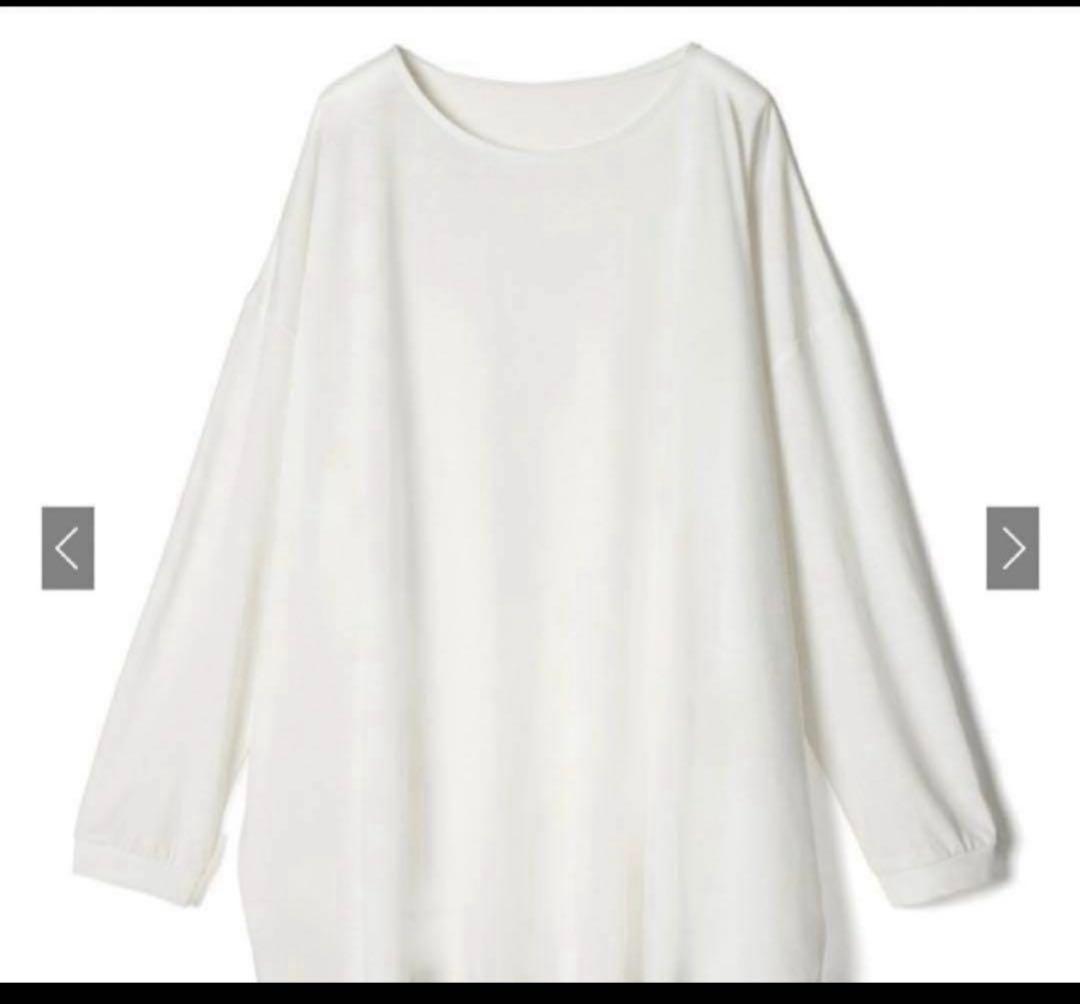
Task: Show the next product image
Action: [1012, 548]
